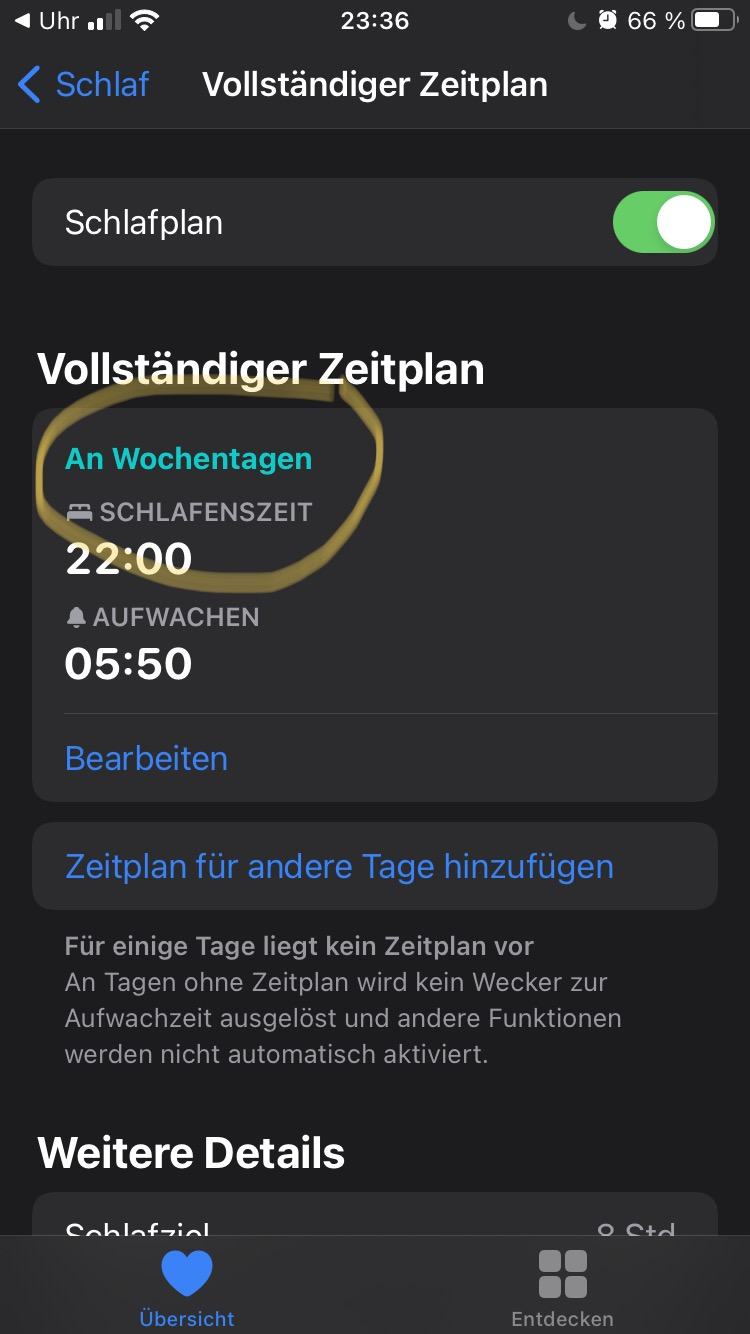Toggle the Schlafplan switch off
750x1334 pixels.
664,222
